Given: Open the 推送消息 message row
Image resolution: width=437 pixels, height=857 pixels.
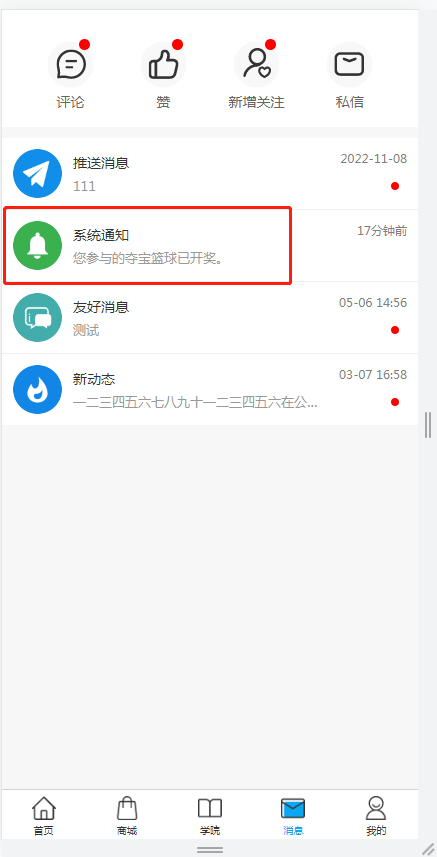Looking at the screenshot, I should [210, 173].
